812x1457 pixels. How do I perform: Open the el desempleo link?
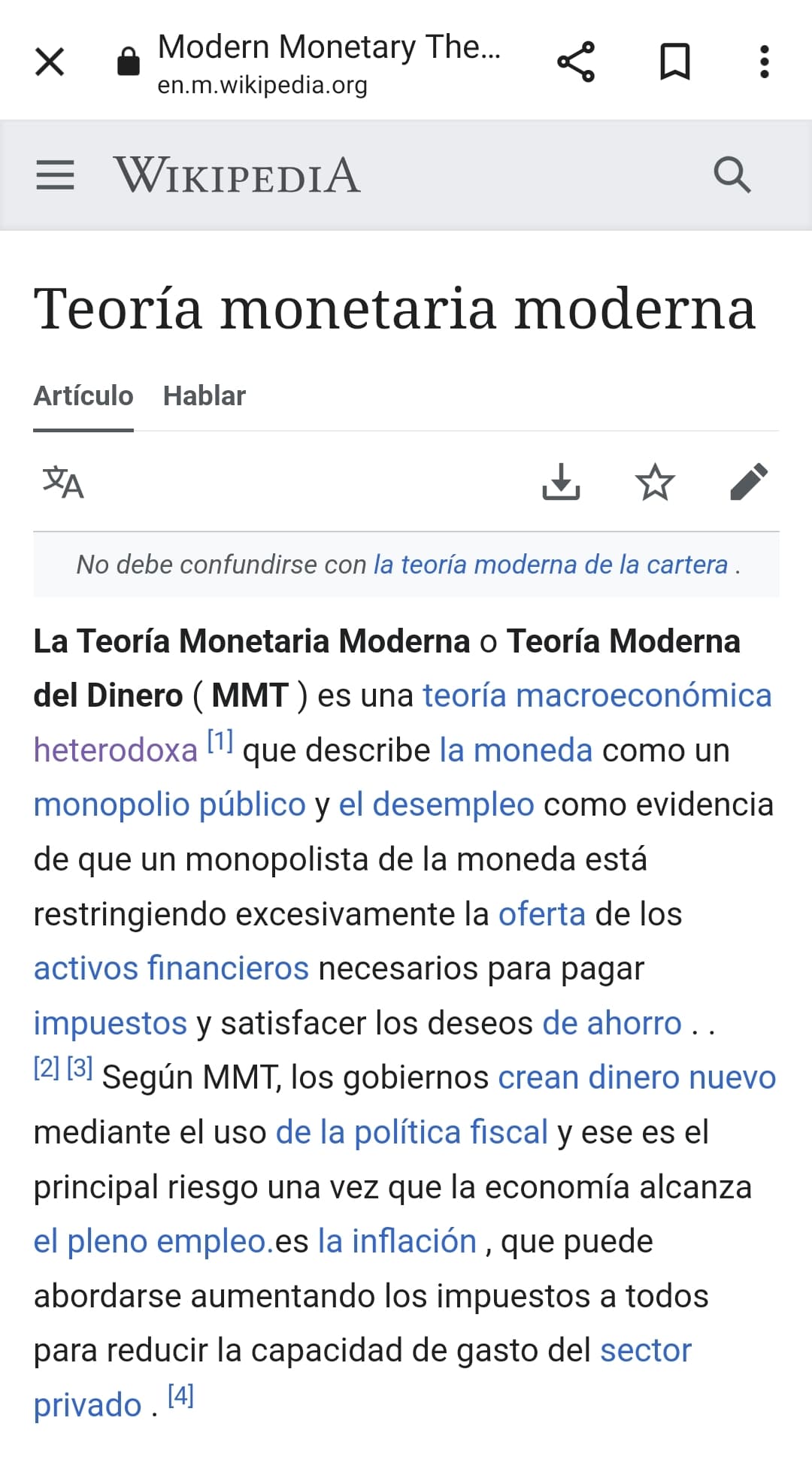[x=436, y=804]
